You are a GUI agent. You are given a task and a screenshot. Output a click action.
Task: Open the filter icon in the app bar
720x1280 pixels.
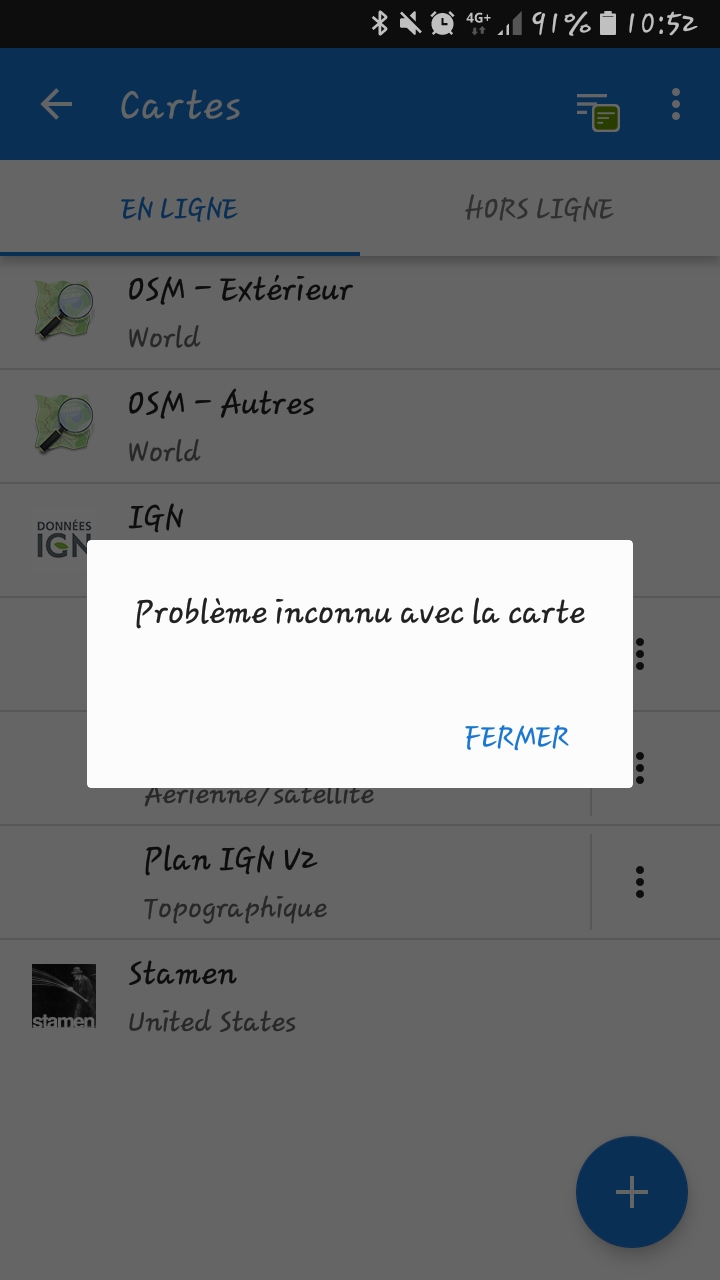(597, 110)
